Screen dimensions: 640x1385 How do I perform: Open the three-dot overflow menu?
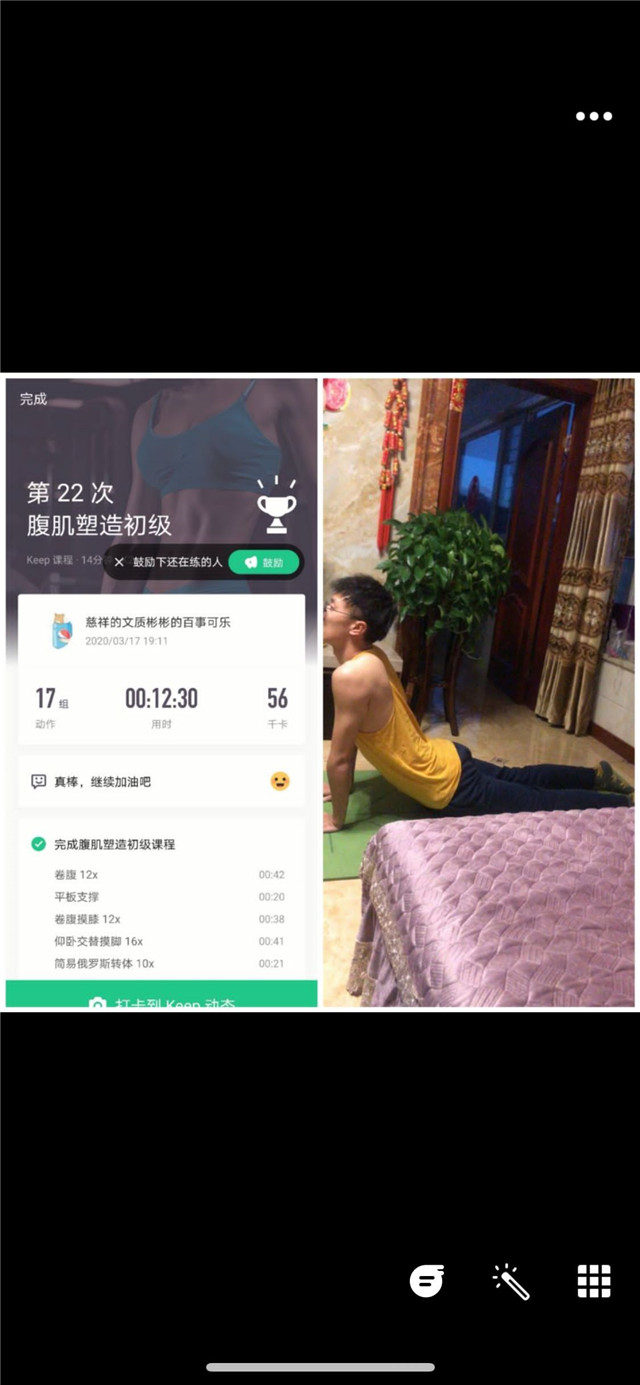pos(593,116)
